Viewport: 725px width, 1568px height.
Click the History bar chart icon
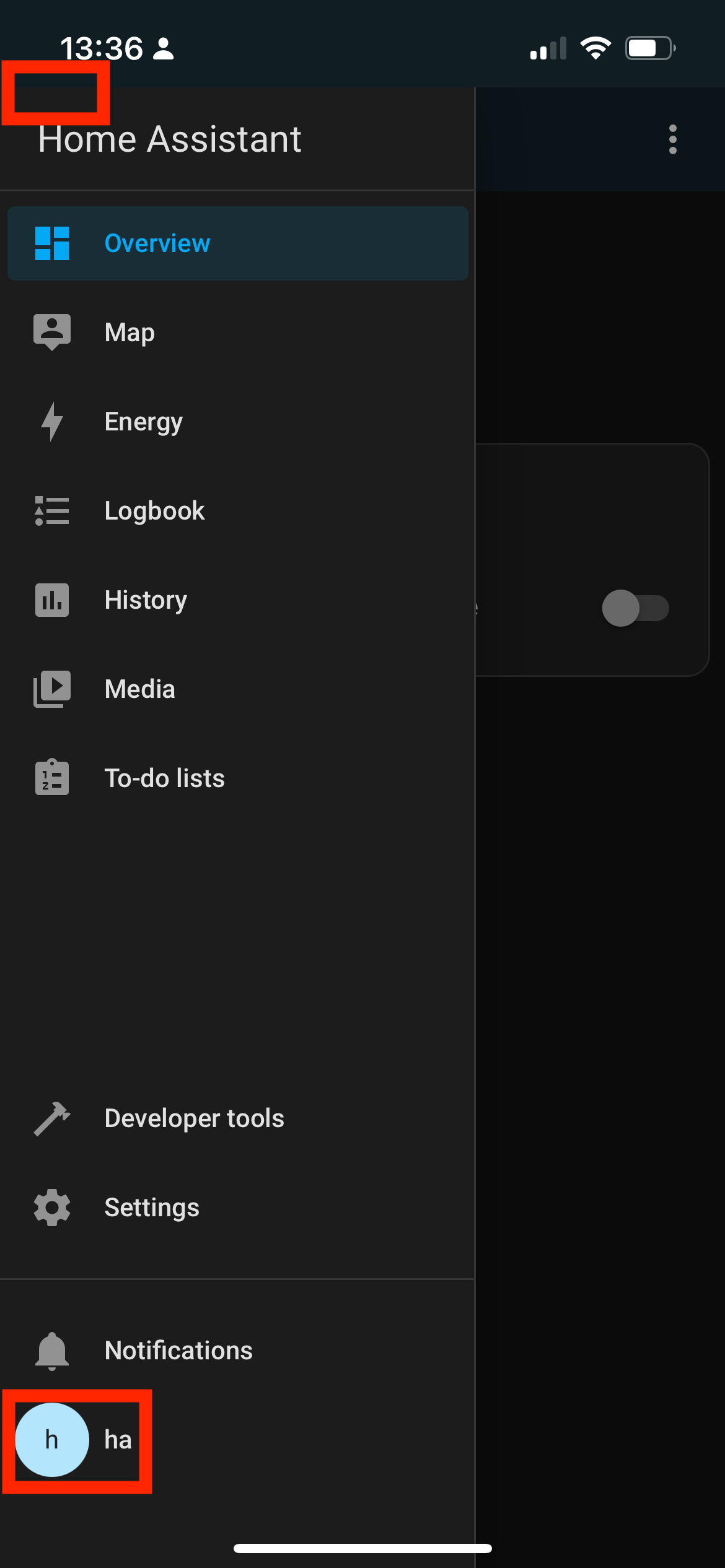52,599
